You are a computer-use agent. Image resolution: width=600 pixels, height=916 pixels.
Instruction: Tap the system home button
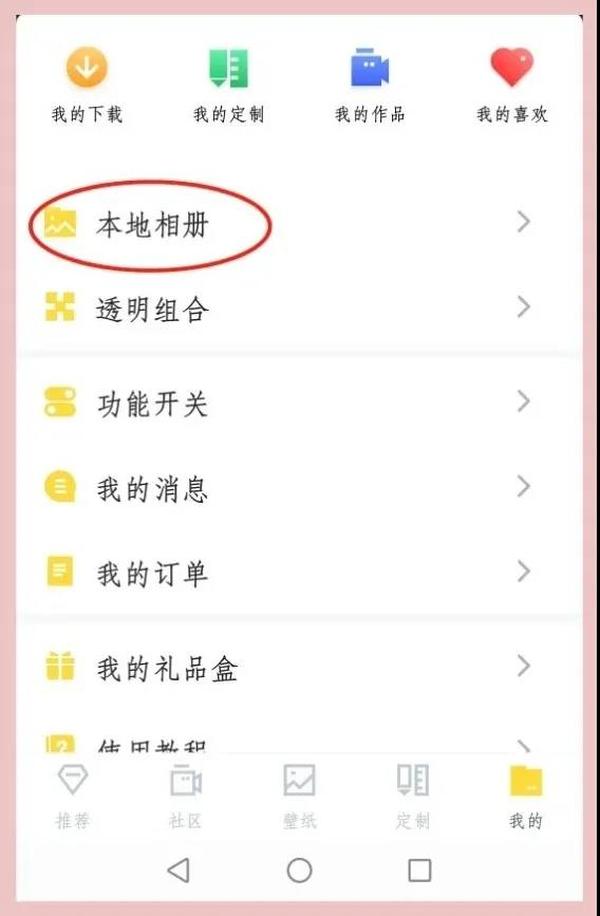(x=299, y=870)
